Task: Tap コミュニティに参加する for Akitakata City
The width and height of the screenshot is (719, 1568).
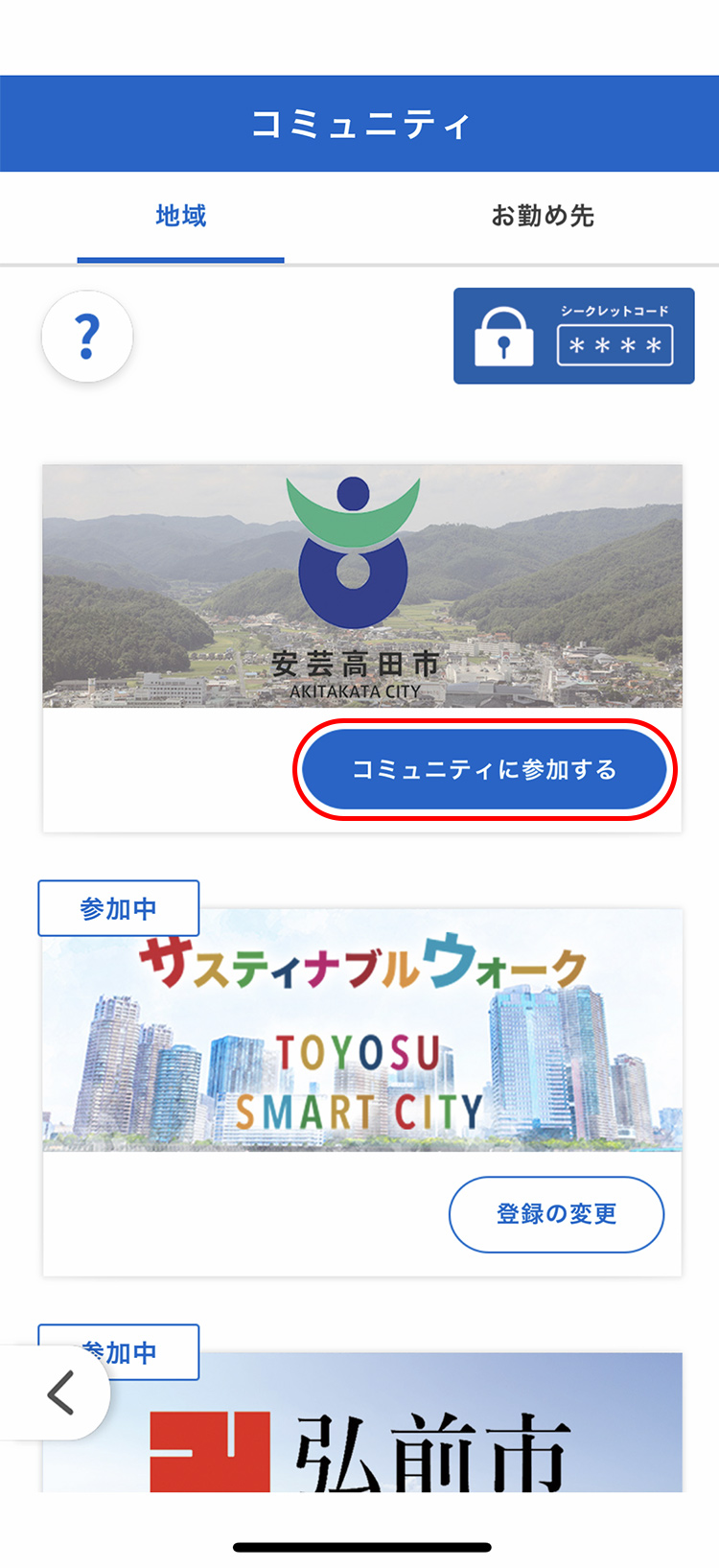Action: (x=484, y=769)
